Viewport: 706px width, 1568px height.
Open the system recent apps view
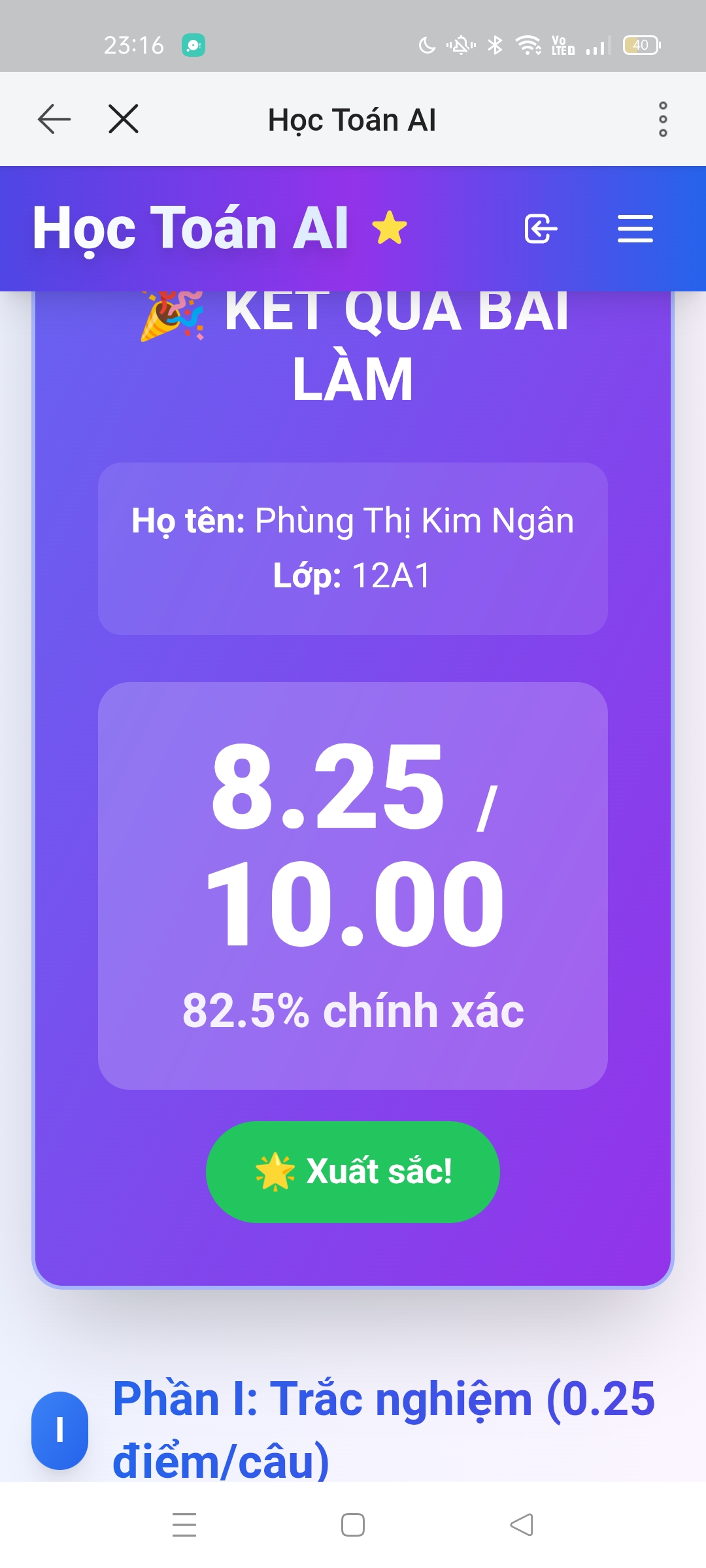(184, 1524)
